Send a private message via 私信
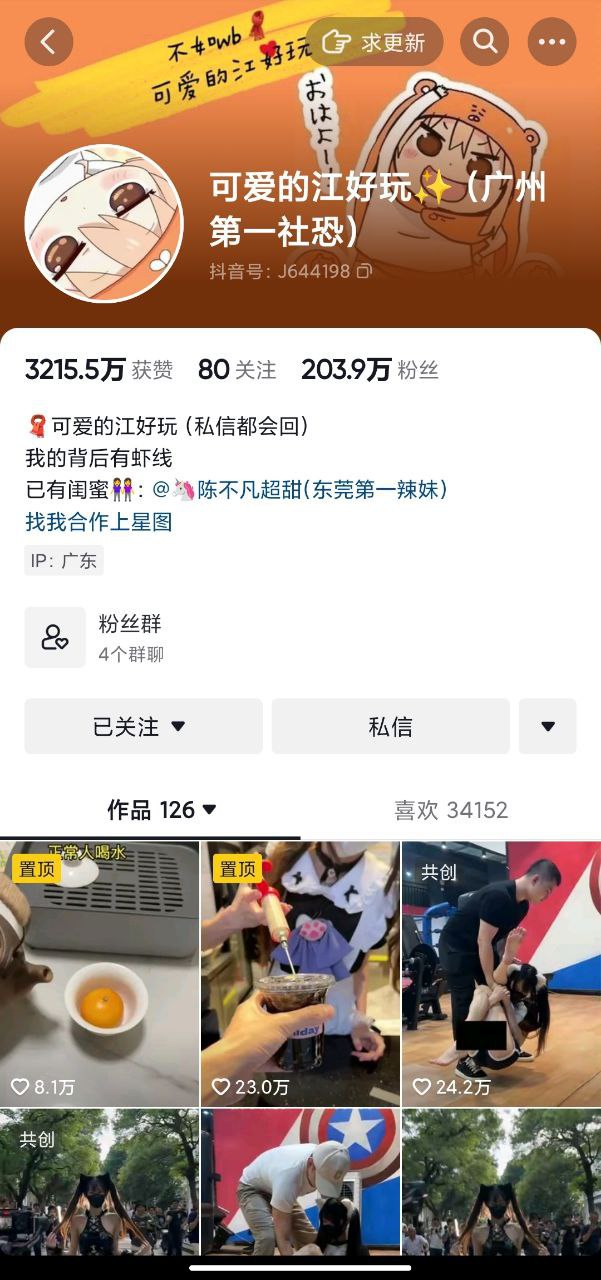The height and width of the screenshot is (1280, 601). (x=390, y=727)
